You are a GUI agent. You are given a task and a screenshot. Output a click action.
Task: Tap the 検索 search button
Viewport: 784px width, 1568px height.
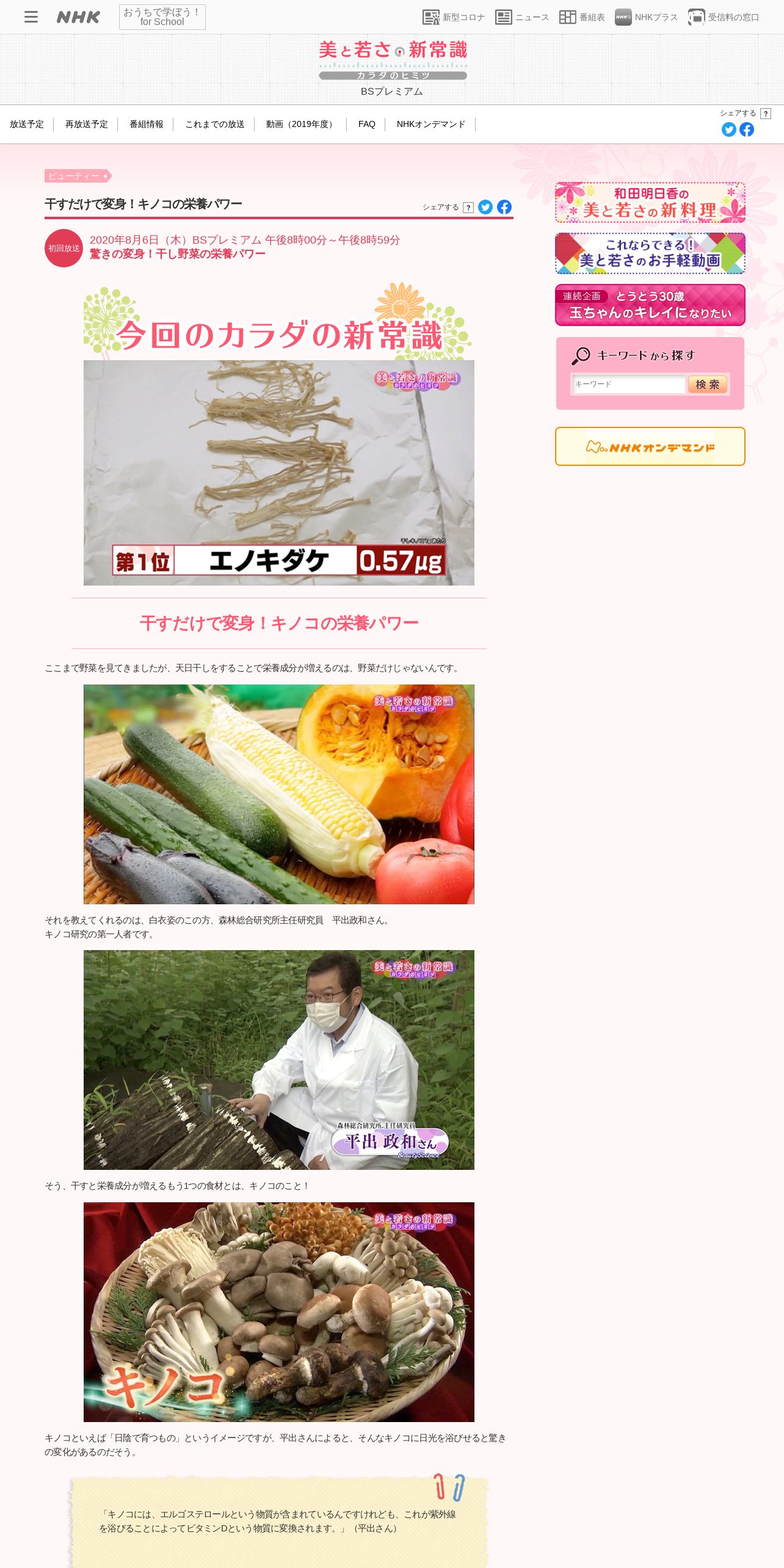click(708, 384)
